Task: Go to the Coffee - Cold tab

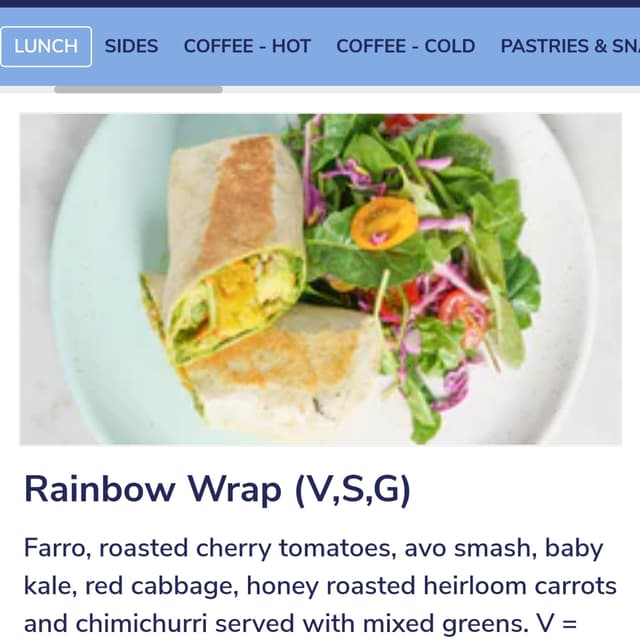Action: 405,46
